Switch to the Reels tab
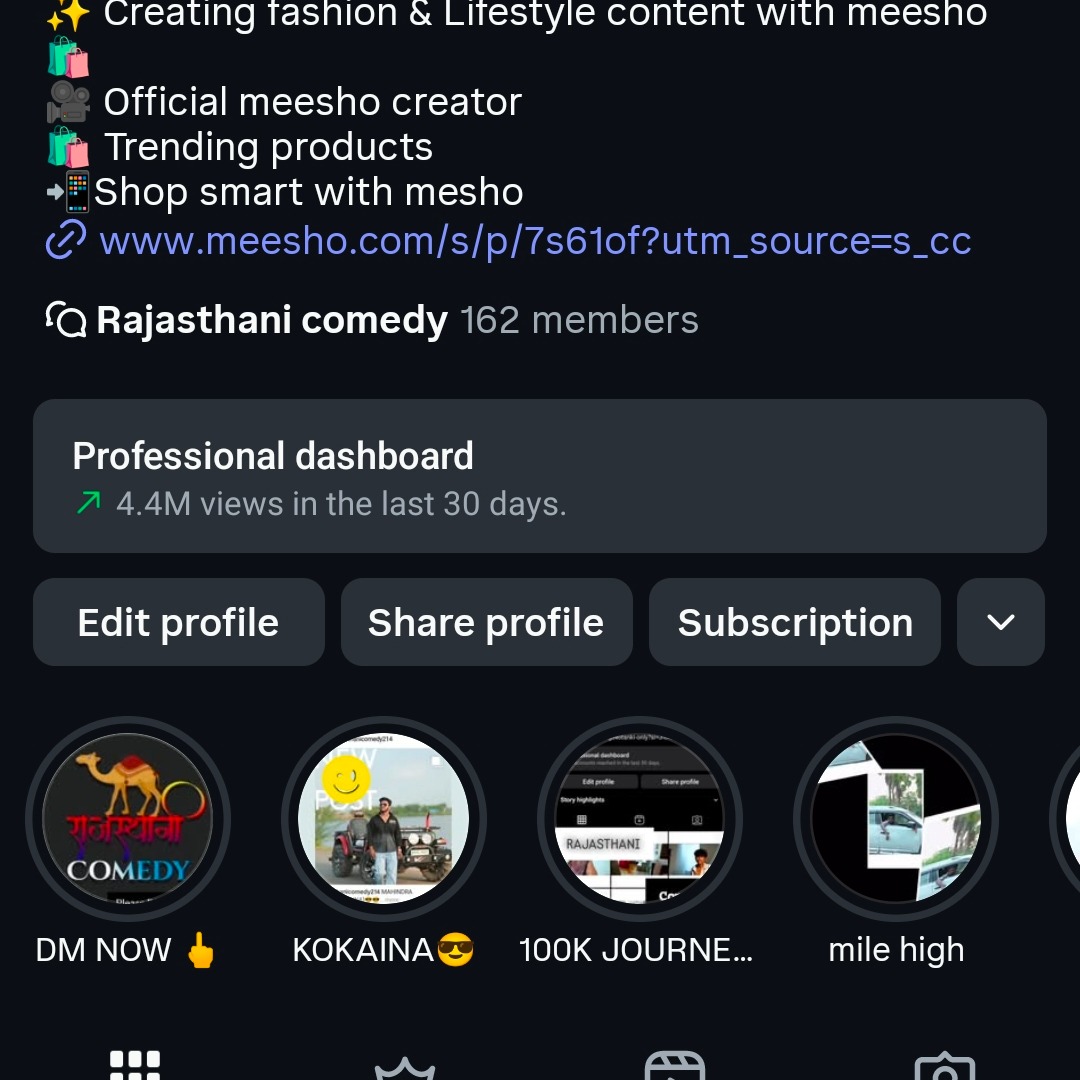This screenshot has width=1080, height=1080. click(x=675, y=1066)
